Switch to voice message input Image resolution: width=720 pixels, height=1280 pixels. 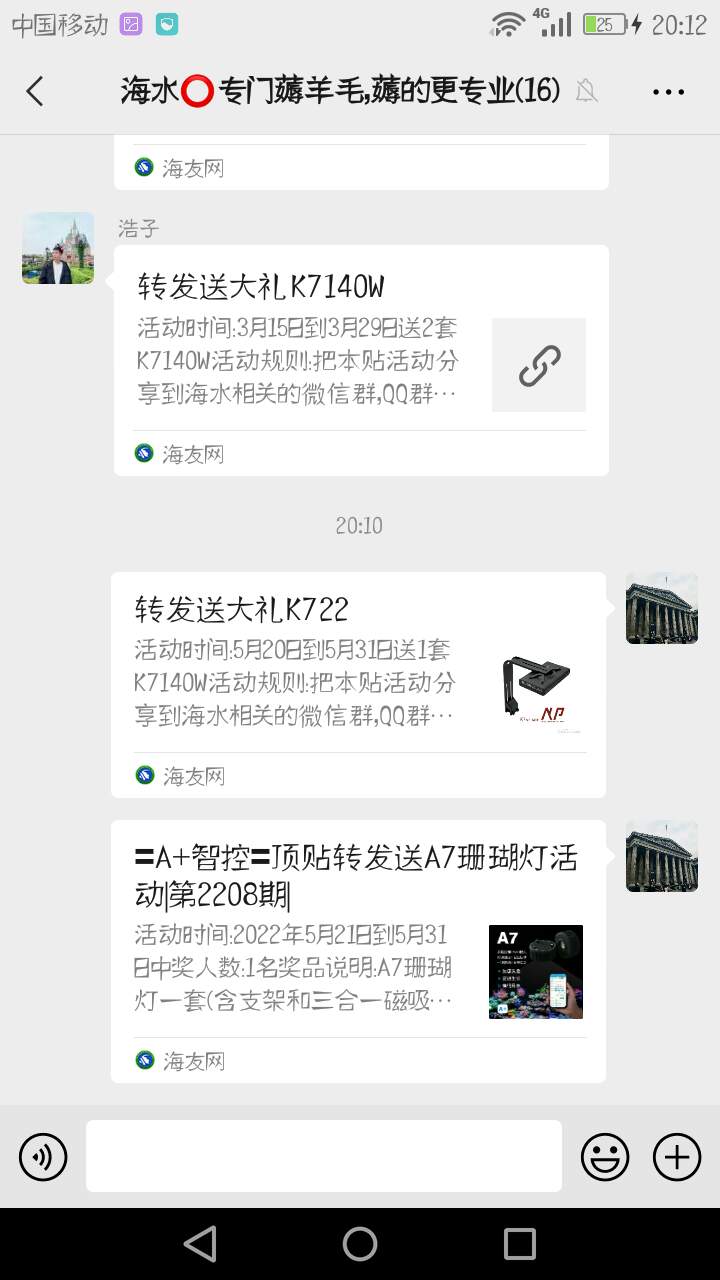43,1157
